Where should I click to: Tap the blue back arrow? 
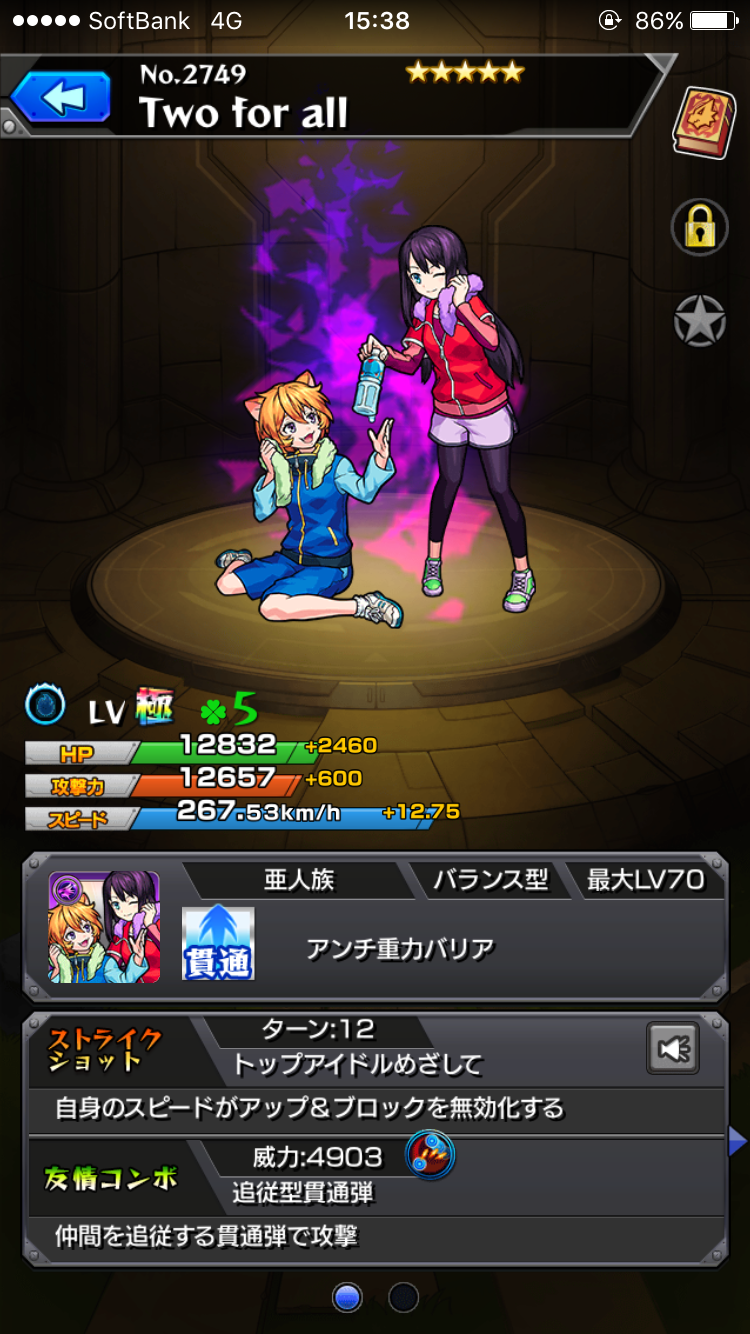pos(61,98)
